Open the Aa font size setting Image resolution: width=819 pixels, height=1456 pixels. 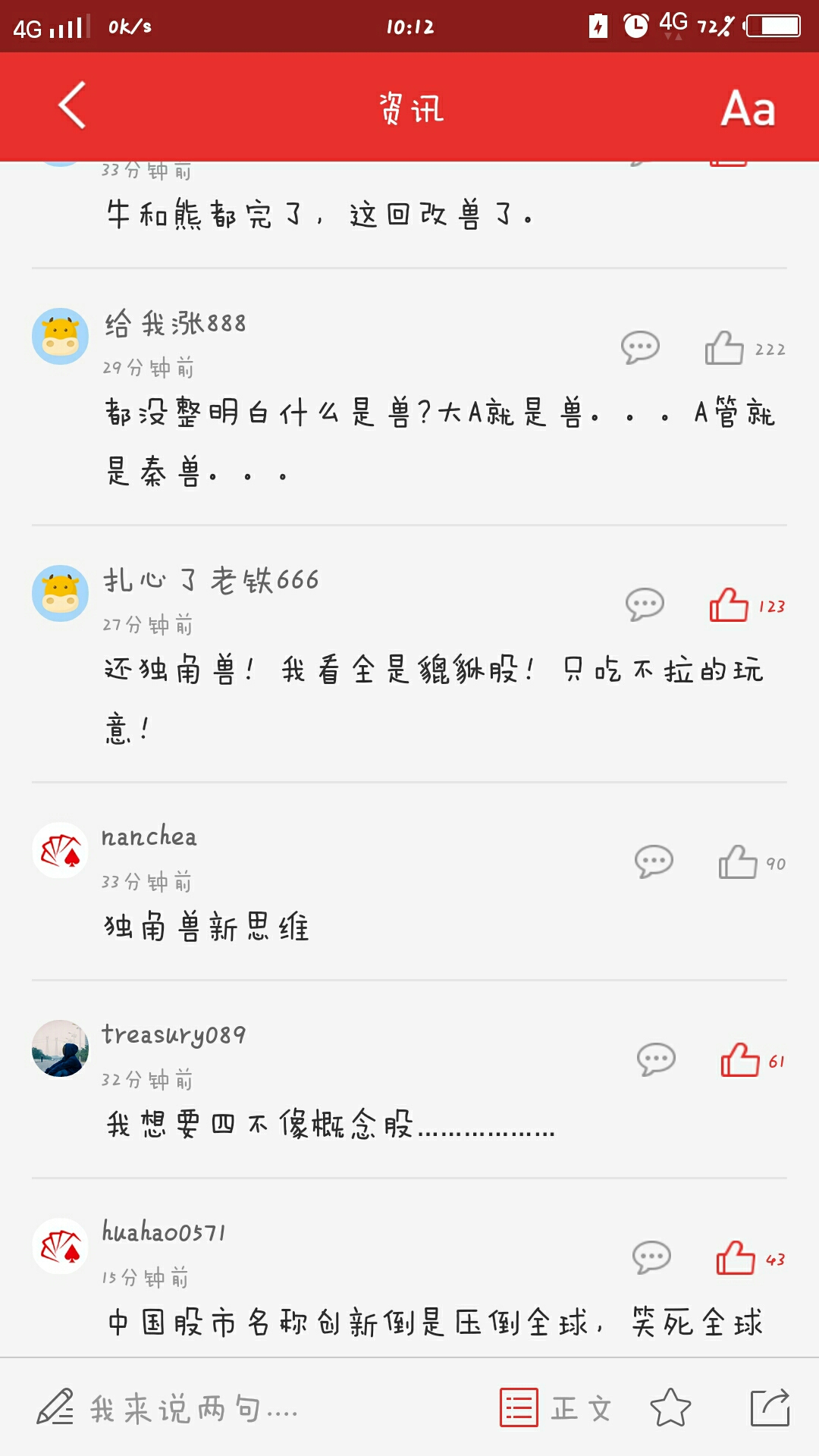(747, 108)
